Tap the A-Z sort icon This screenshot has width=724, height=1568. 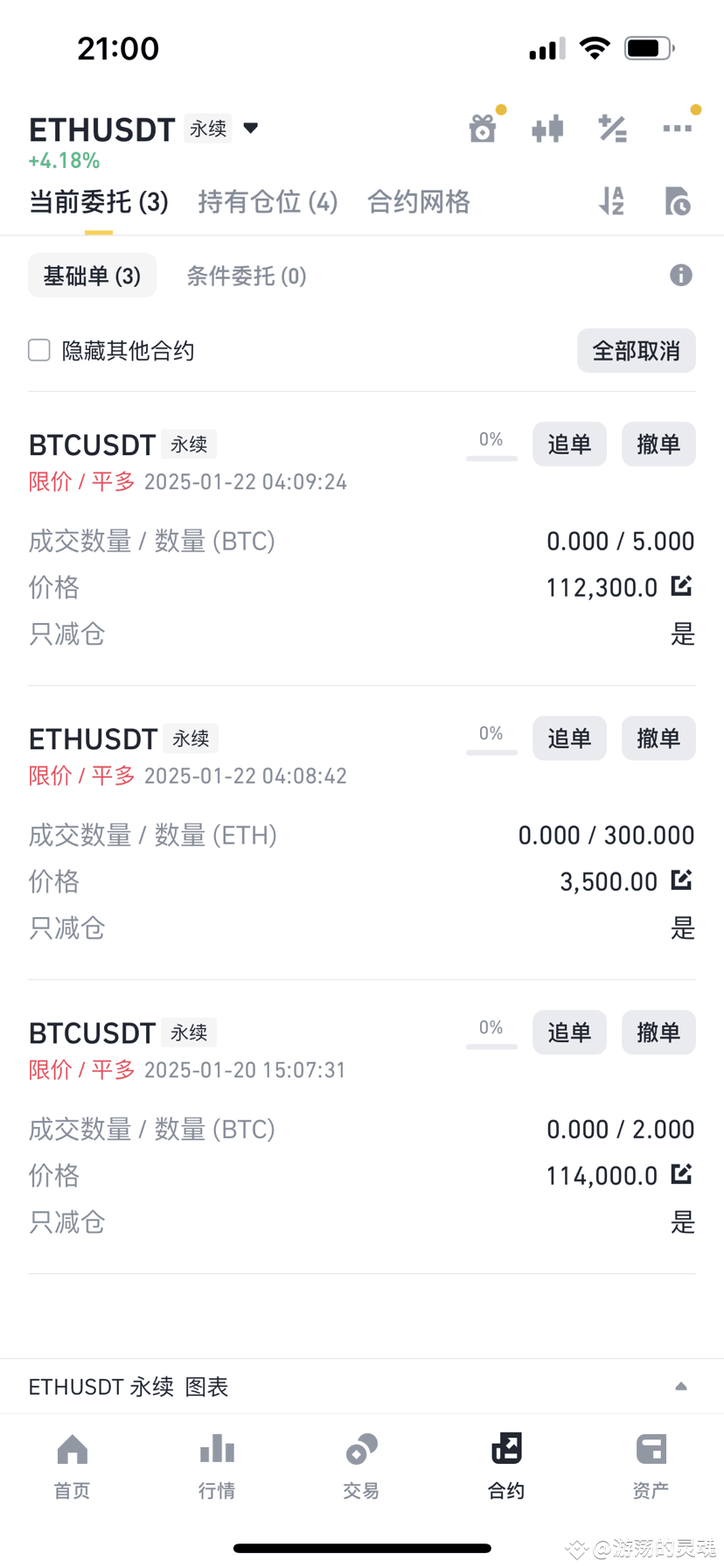pos(611,201)
